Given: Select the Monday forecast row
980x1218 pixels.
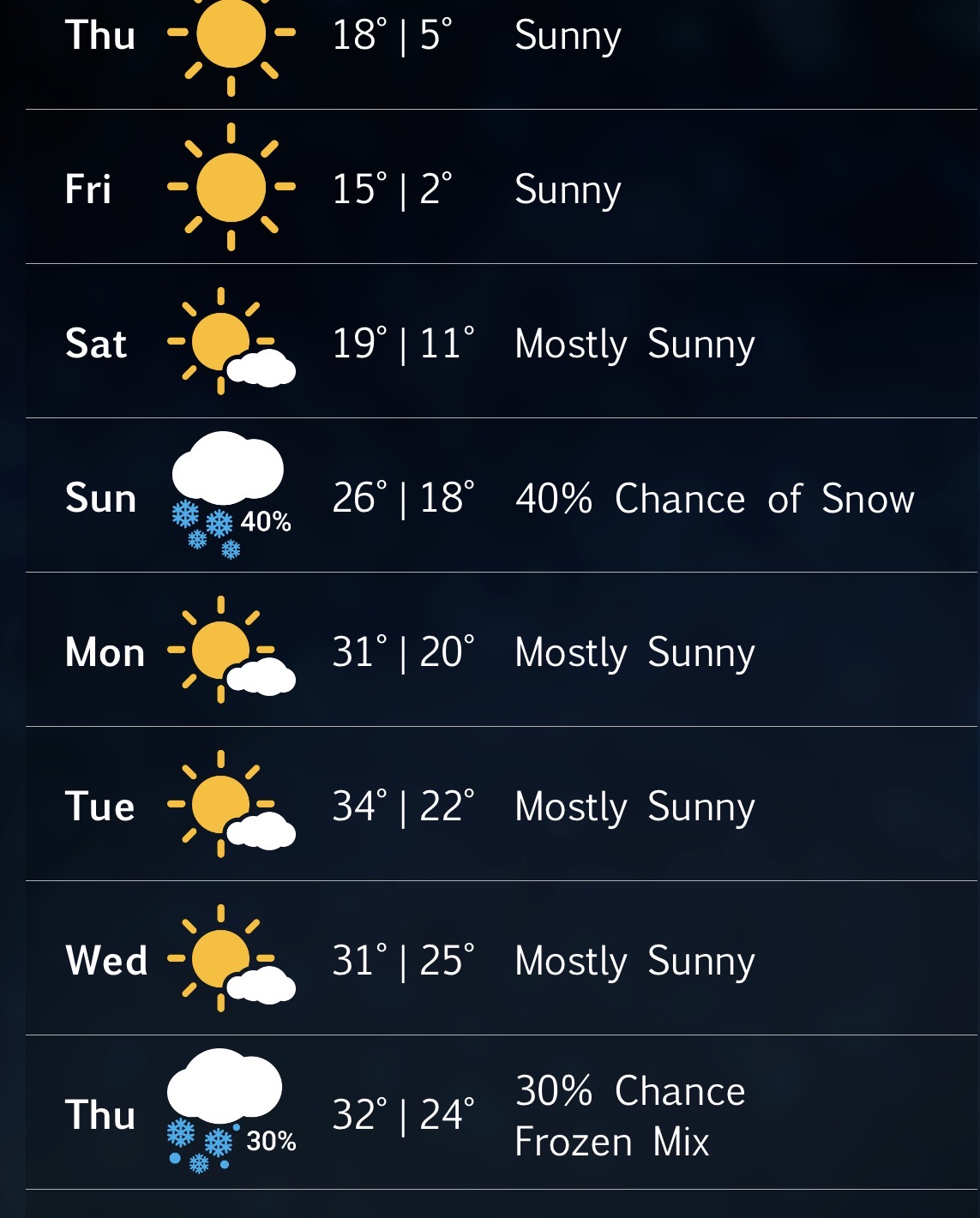Looking at the screenshot, I should (501, 651).
